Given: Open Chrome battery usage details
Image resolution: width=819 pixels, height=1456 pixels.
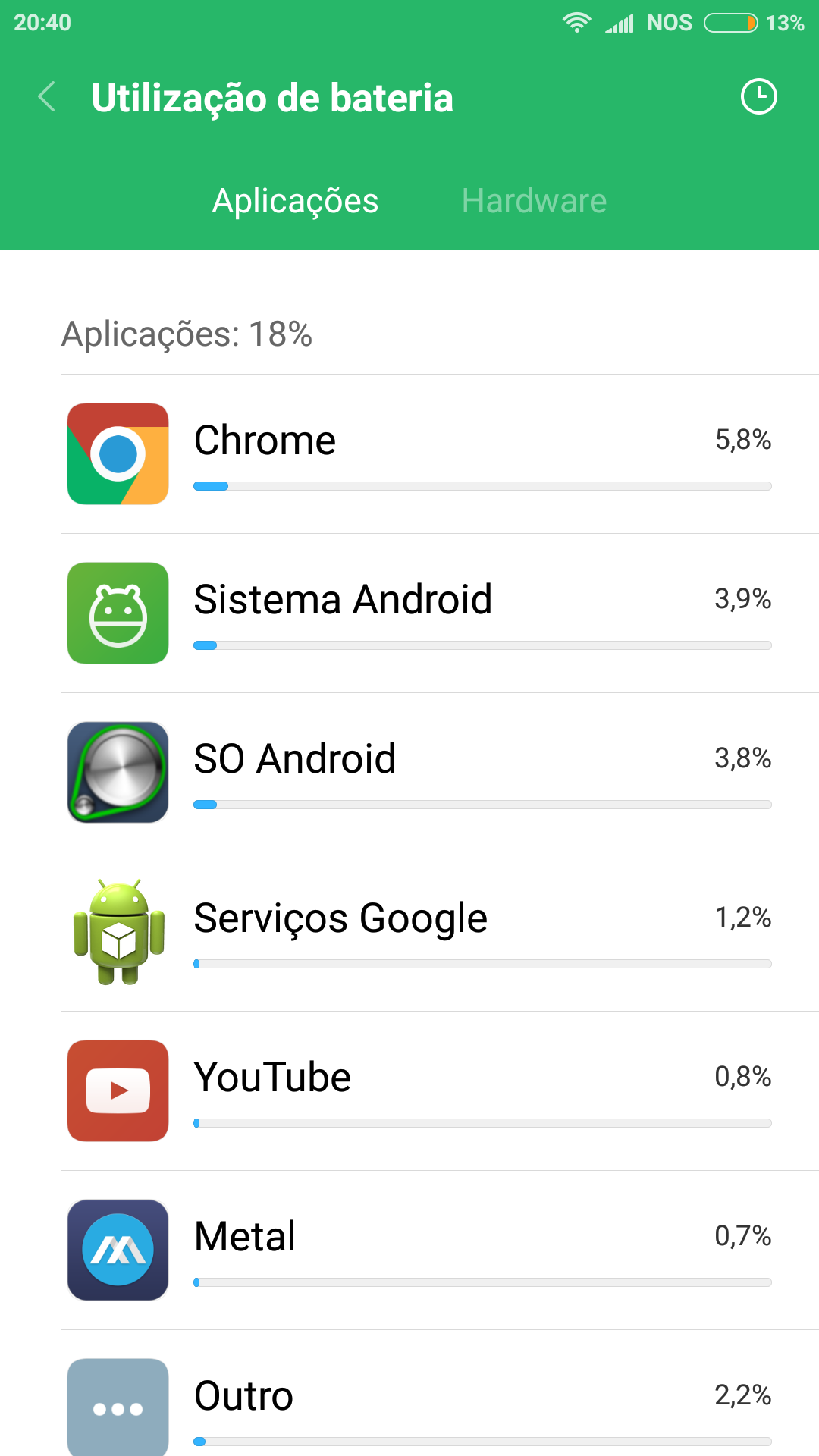Looking at the screenshot, I should (440, 454).
